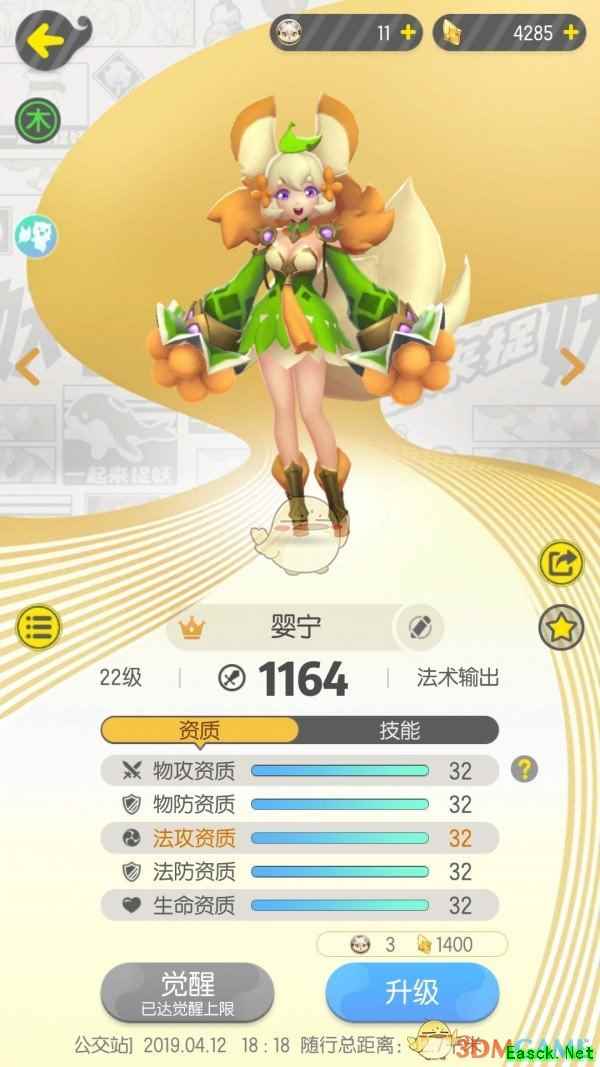View the next character with the right arrow
This screenshot has height=1067, width=600.
[571, 367]
